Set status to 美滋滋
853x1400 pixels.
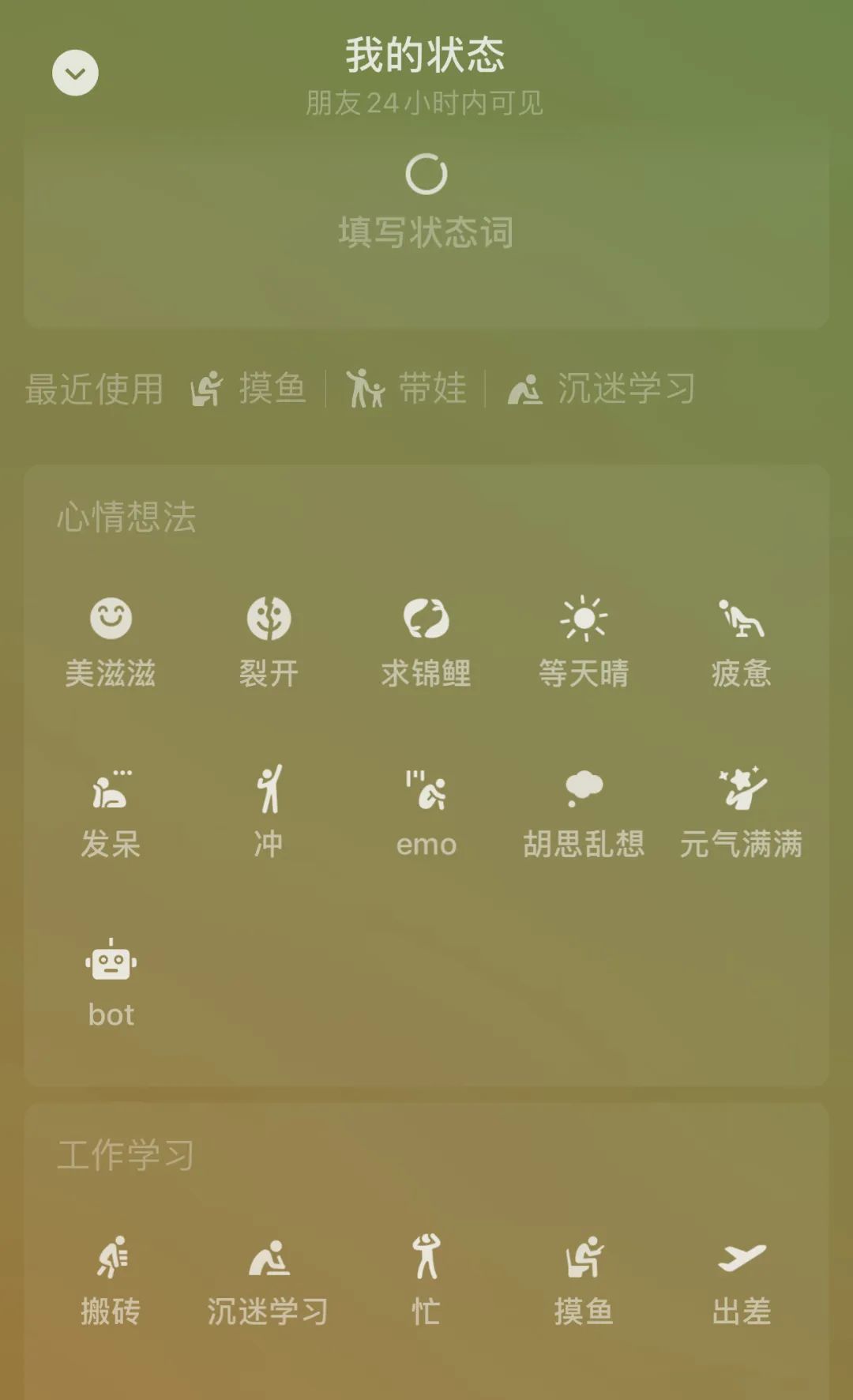point(111,642)
